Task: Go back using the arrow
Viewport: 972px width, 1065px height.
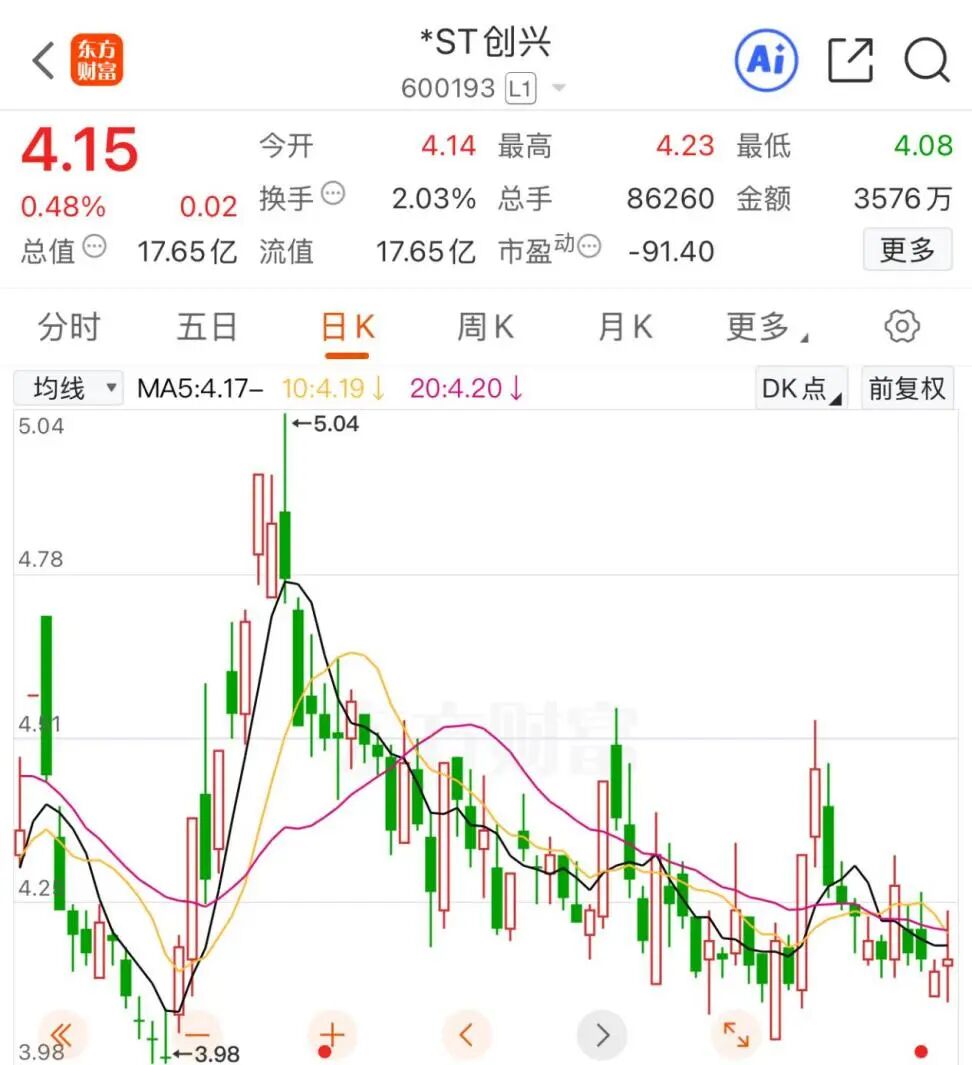Action: click(42, 61)
